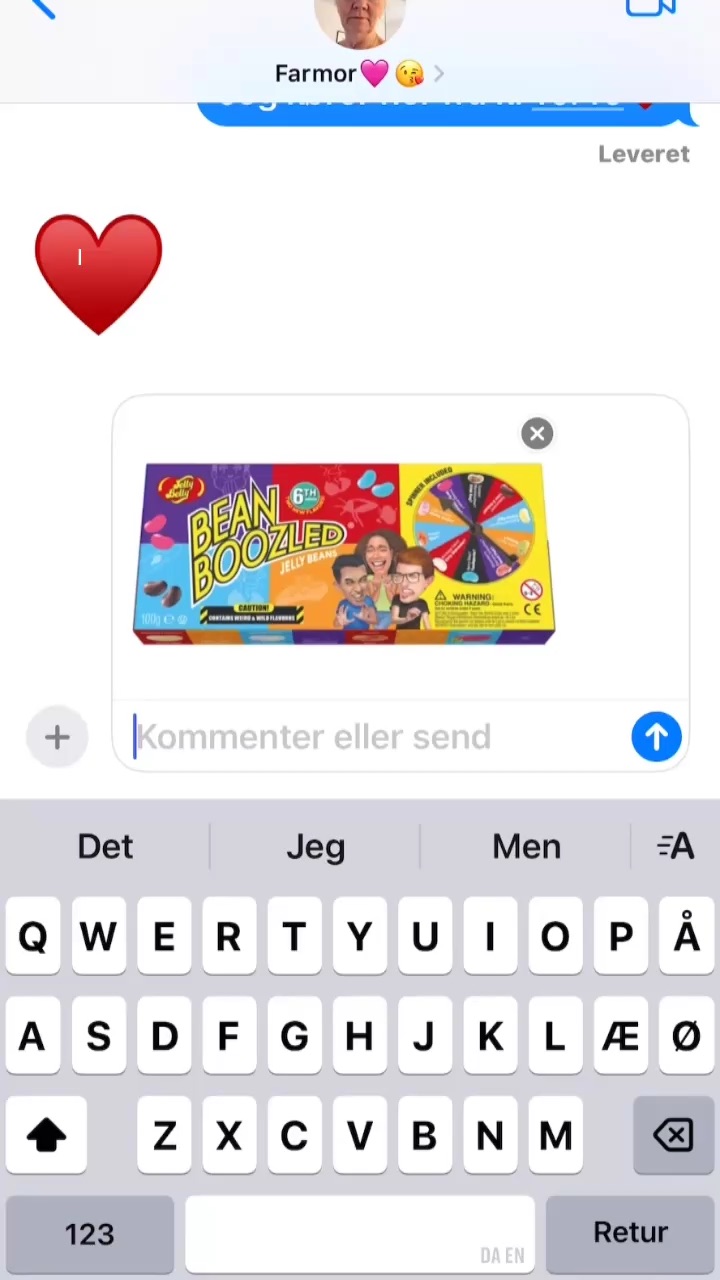
Task: Open the text formatting options
Action: 676,847
